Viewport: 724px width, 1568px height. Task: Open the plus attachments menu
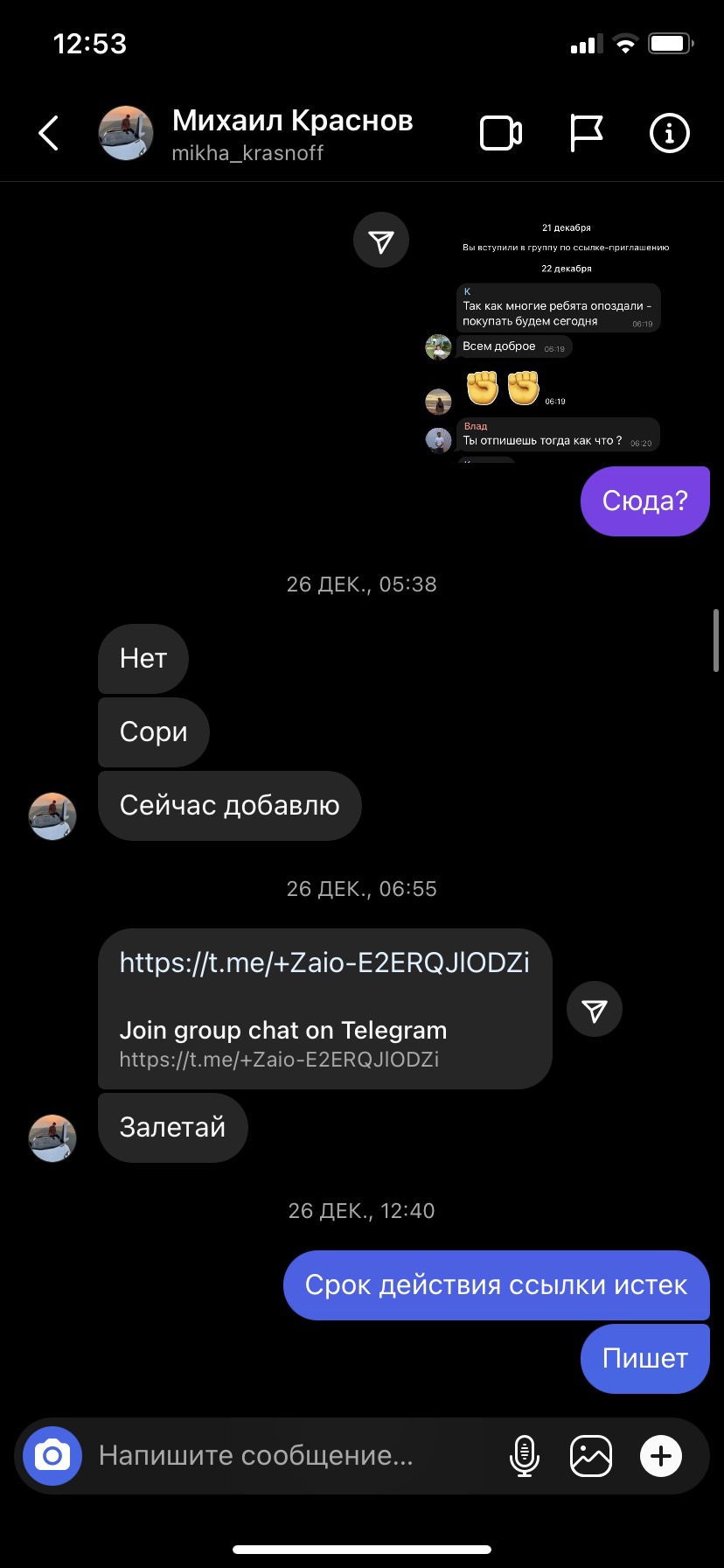coord(661,1456)
